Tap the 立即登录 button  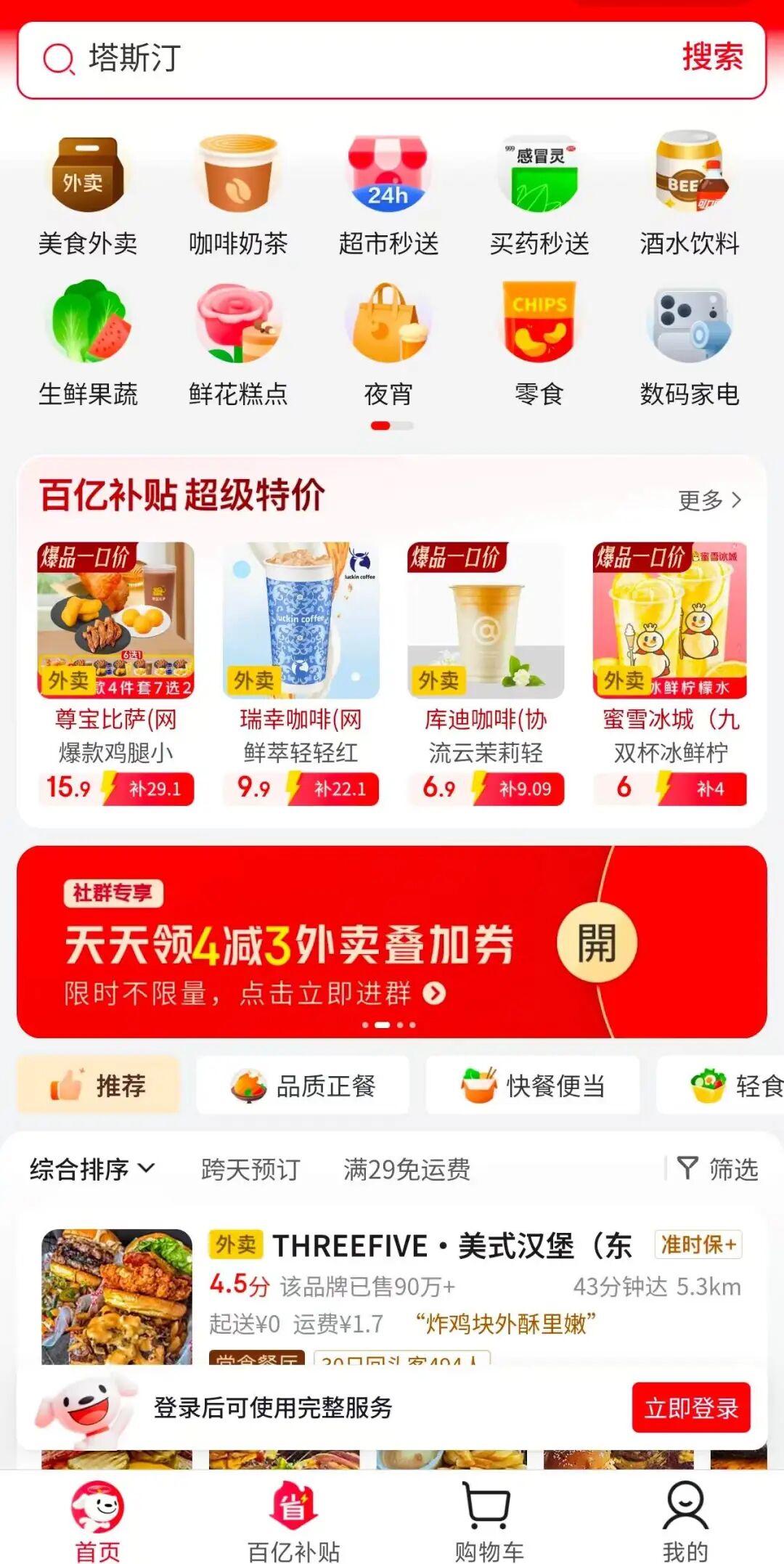coord(690,1408)
